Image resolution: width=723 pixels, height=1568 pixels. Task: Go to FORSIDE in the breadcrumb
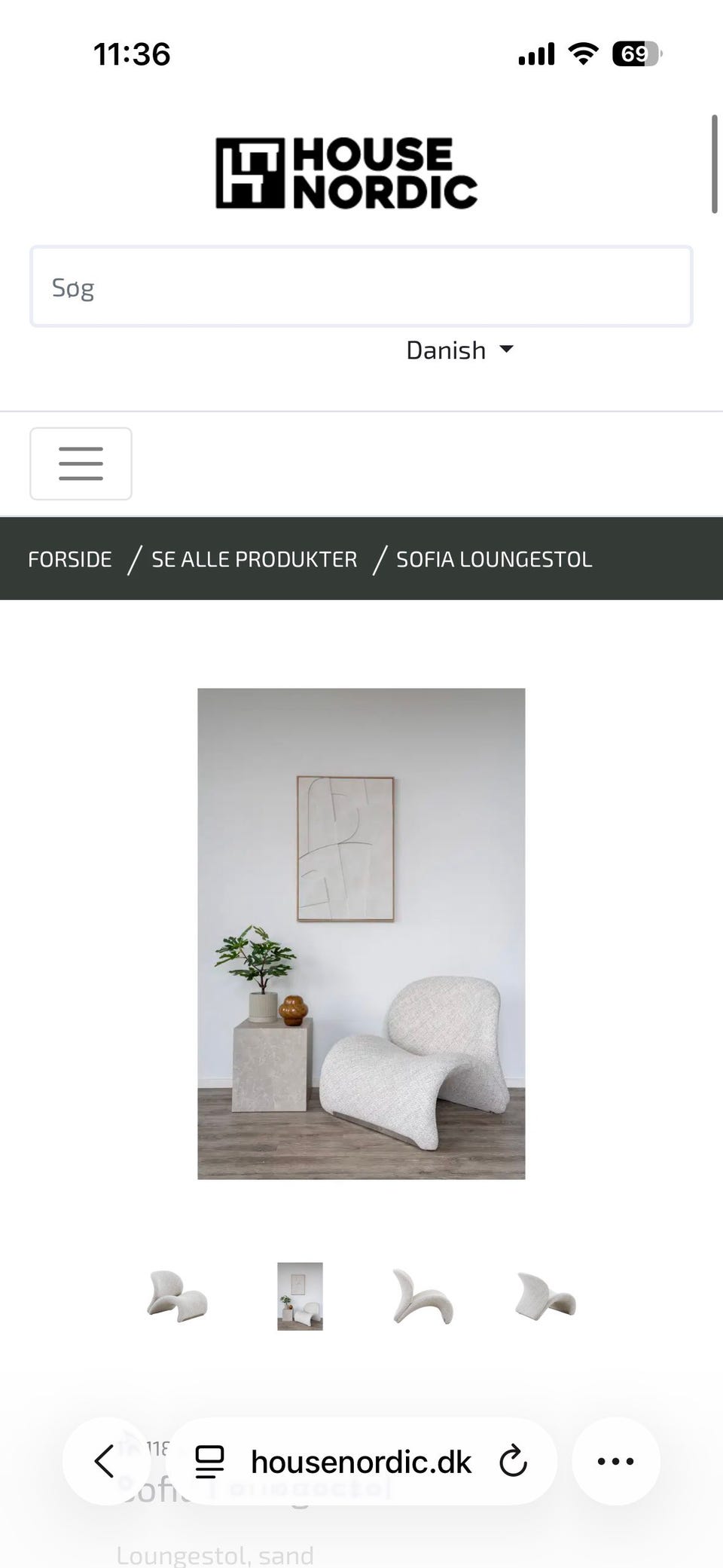tap(69, 559)
